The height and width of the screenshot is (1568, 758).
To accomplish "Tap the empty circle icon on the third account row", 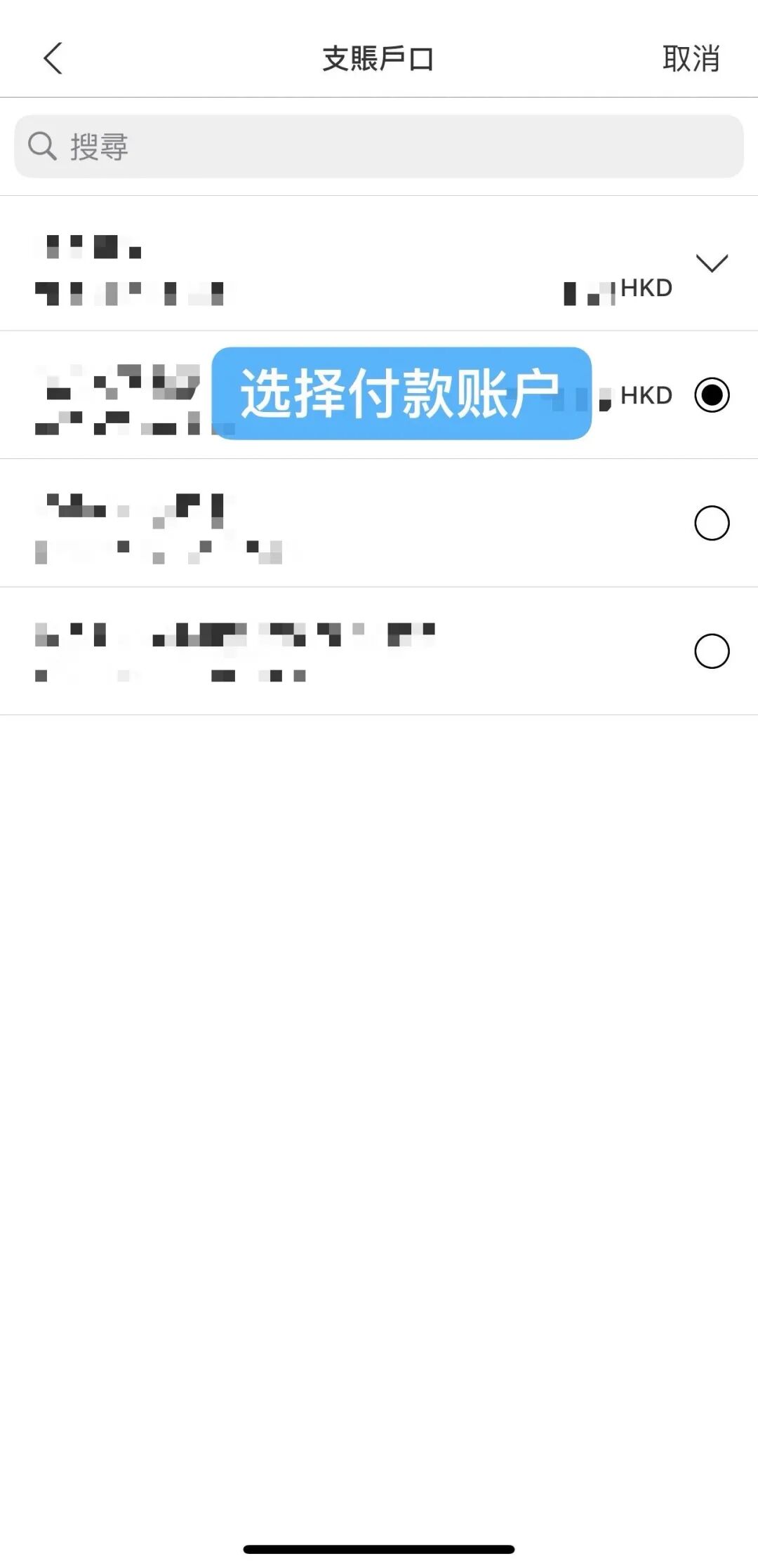I will click(x=713, y=522).
